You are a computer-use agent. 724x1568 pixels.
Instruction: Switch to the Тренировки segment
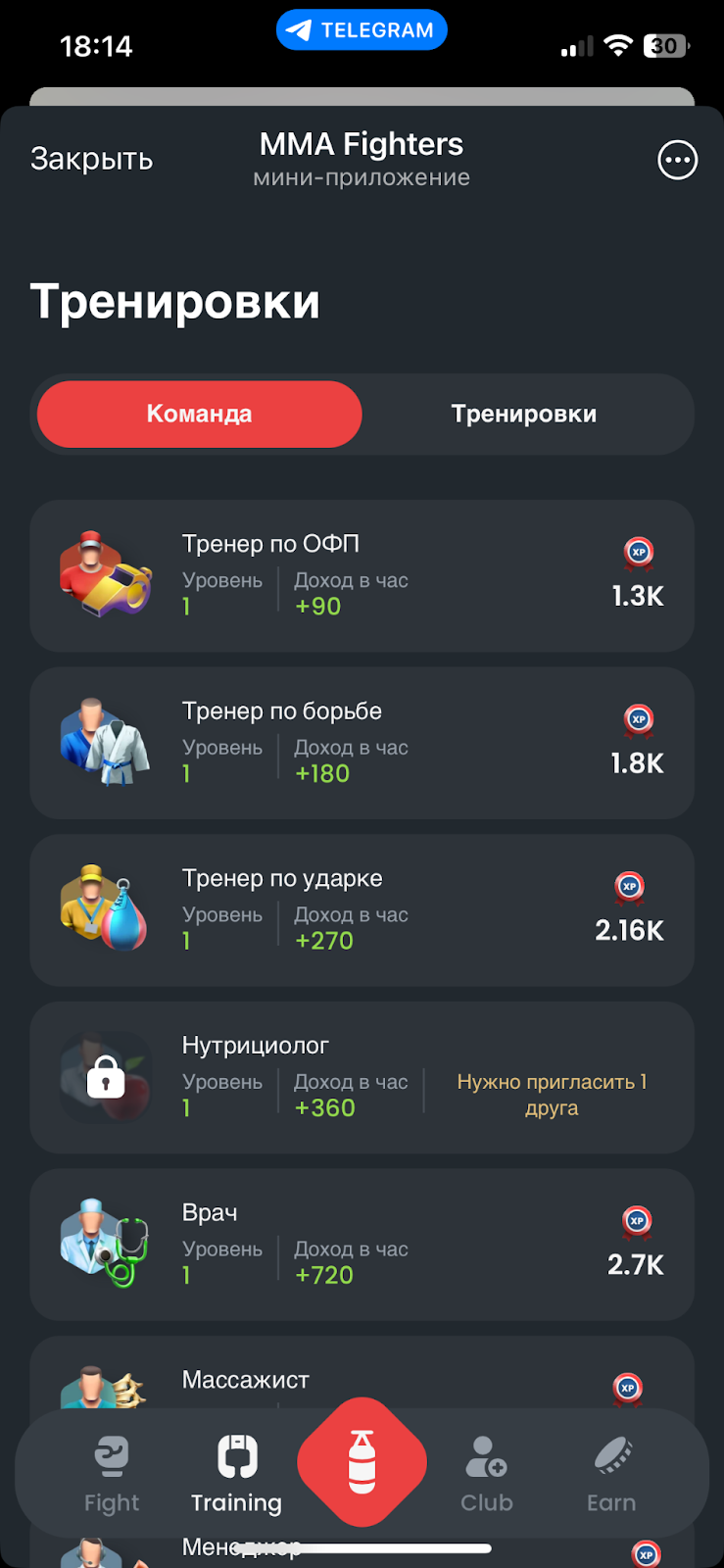click(524, 415)
